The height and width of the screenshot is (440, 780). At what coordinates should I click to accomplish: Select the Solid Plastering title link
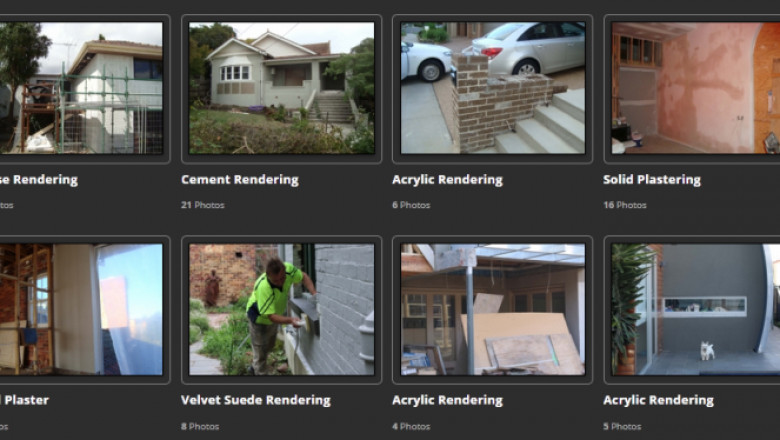[652, 180]
